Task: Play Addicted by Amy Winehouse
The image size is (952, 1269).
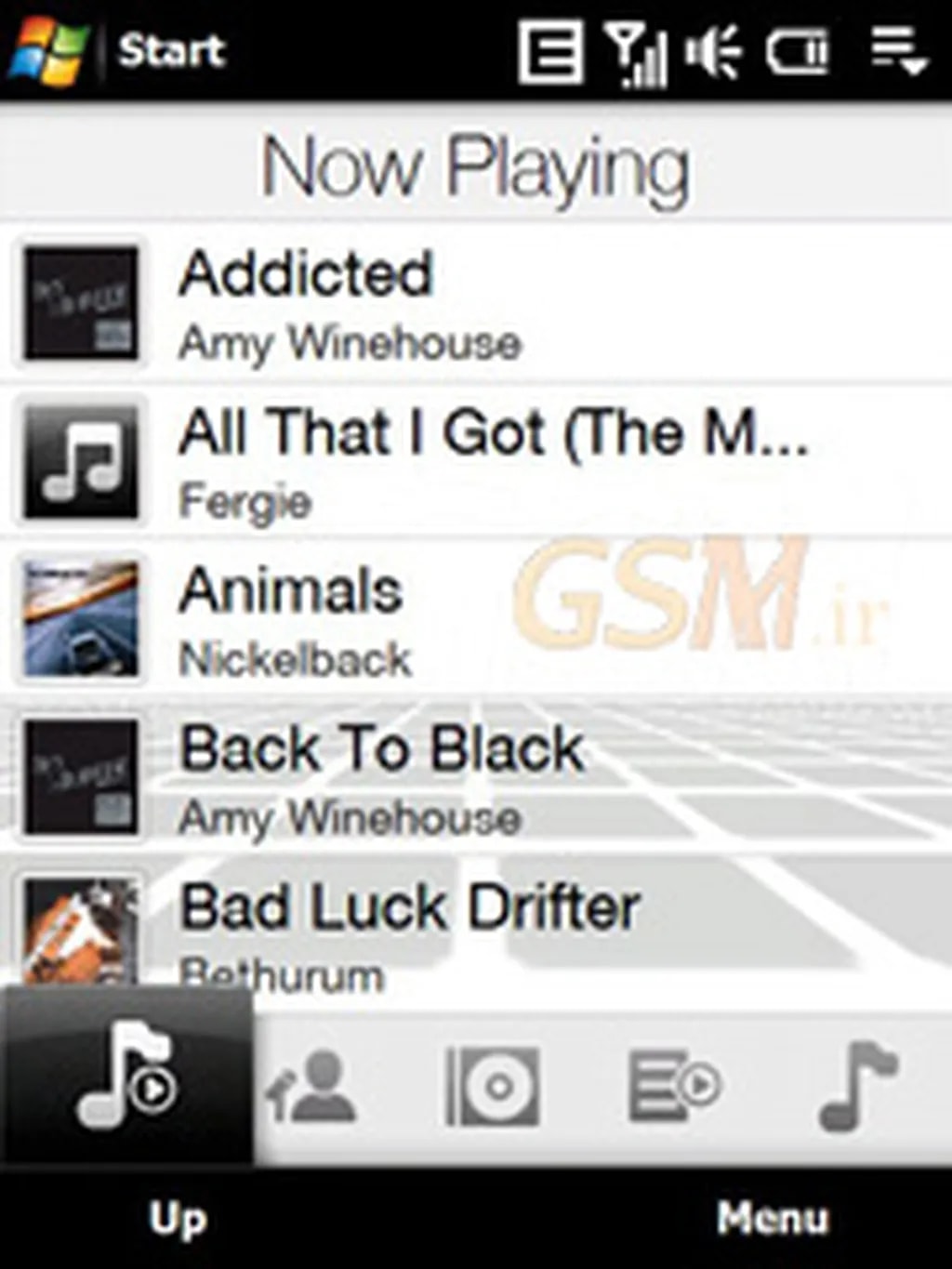Action: pos(465,304)
